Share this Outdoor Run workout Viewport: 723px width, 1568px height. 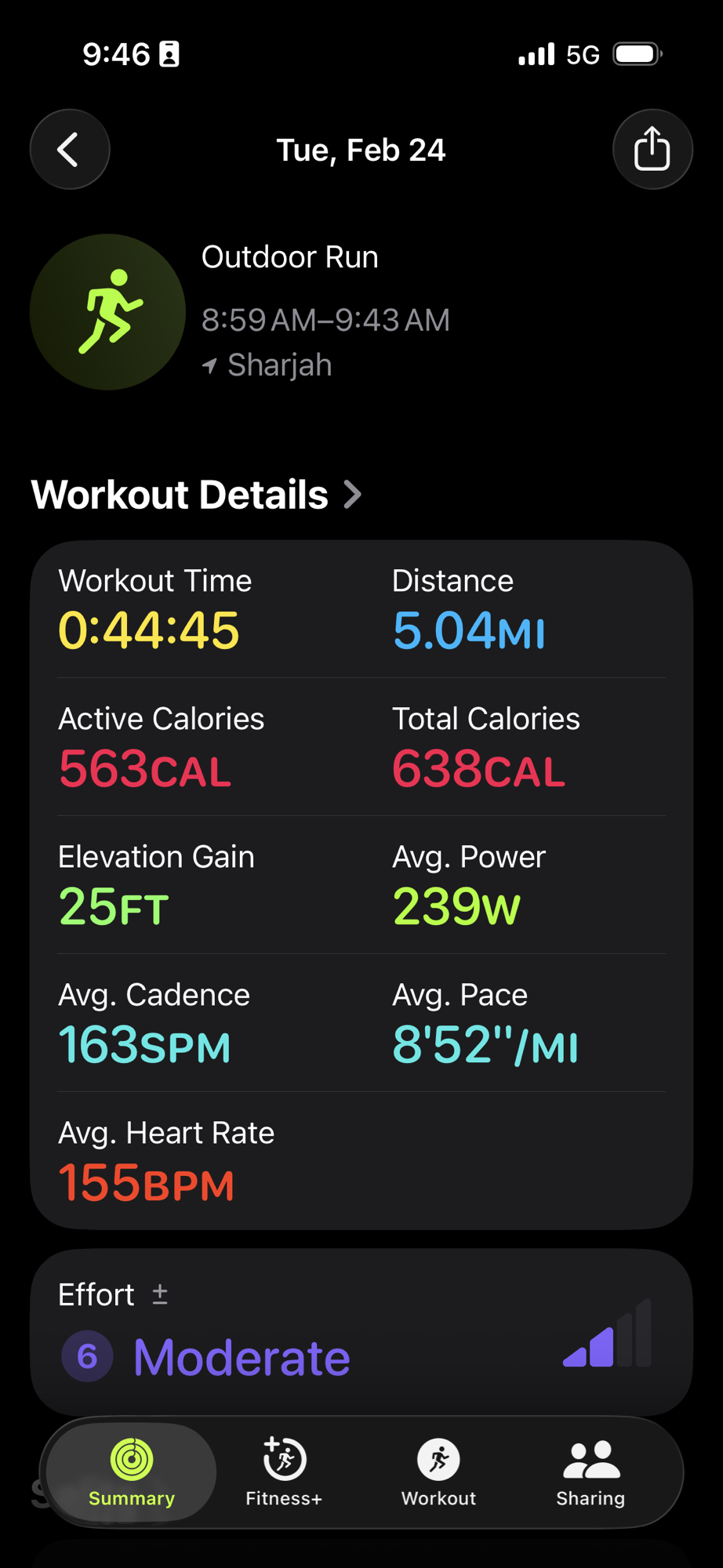click(x=652, y=149)
